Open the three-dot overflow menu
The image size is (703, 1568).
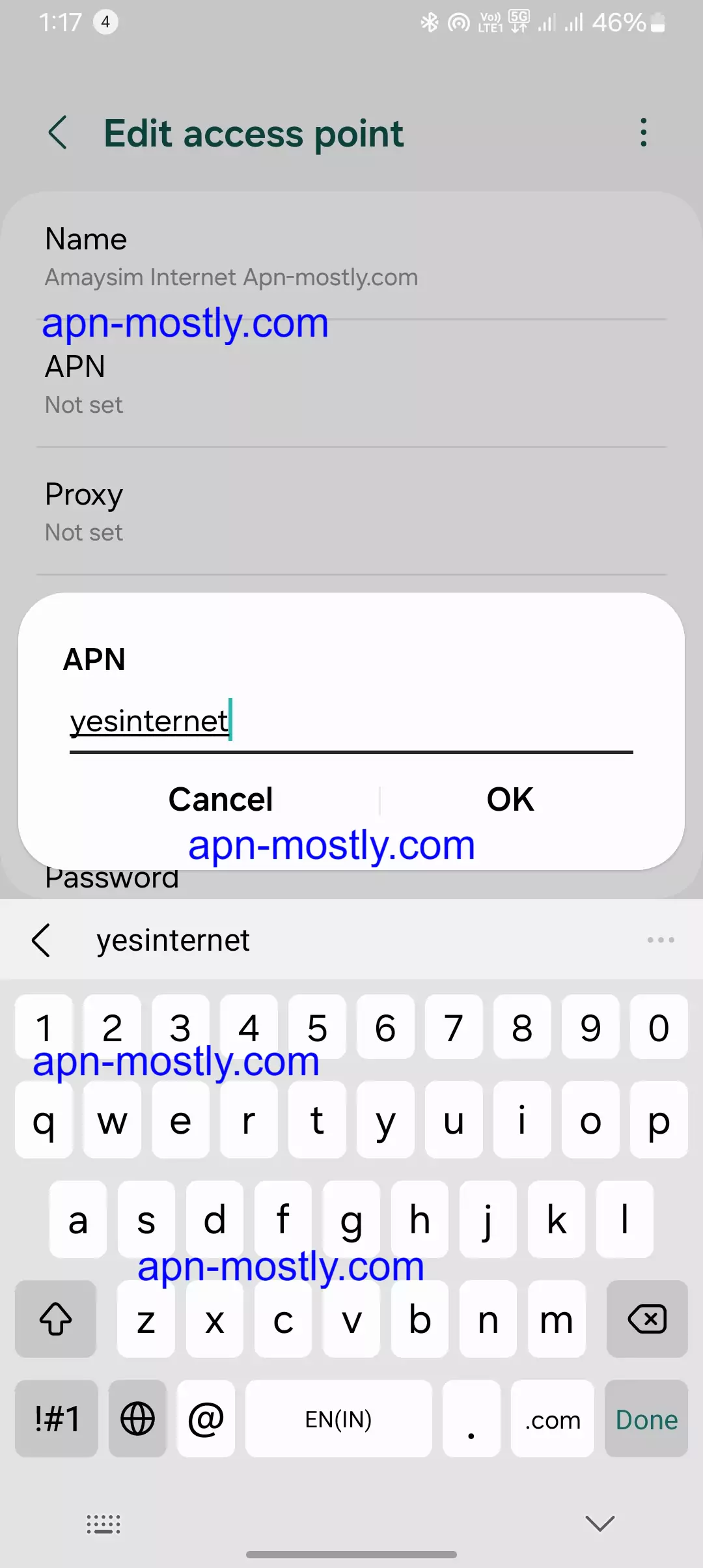tap(643, 133)
